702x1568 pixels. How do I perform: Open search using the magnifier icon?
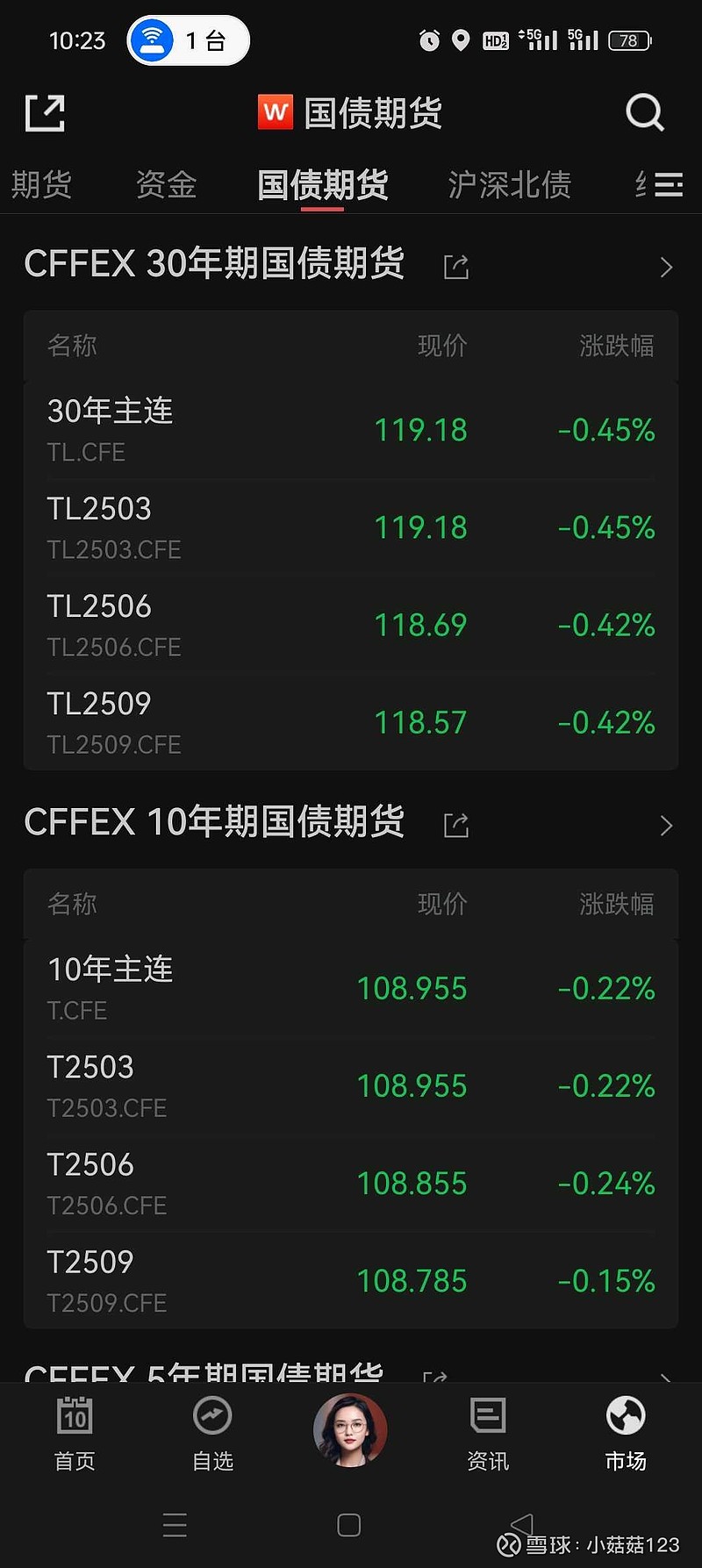click(645, 112)
